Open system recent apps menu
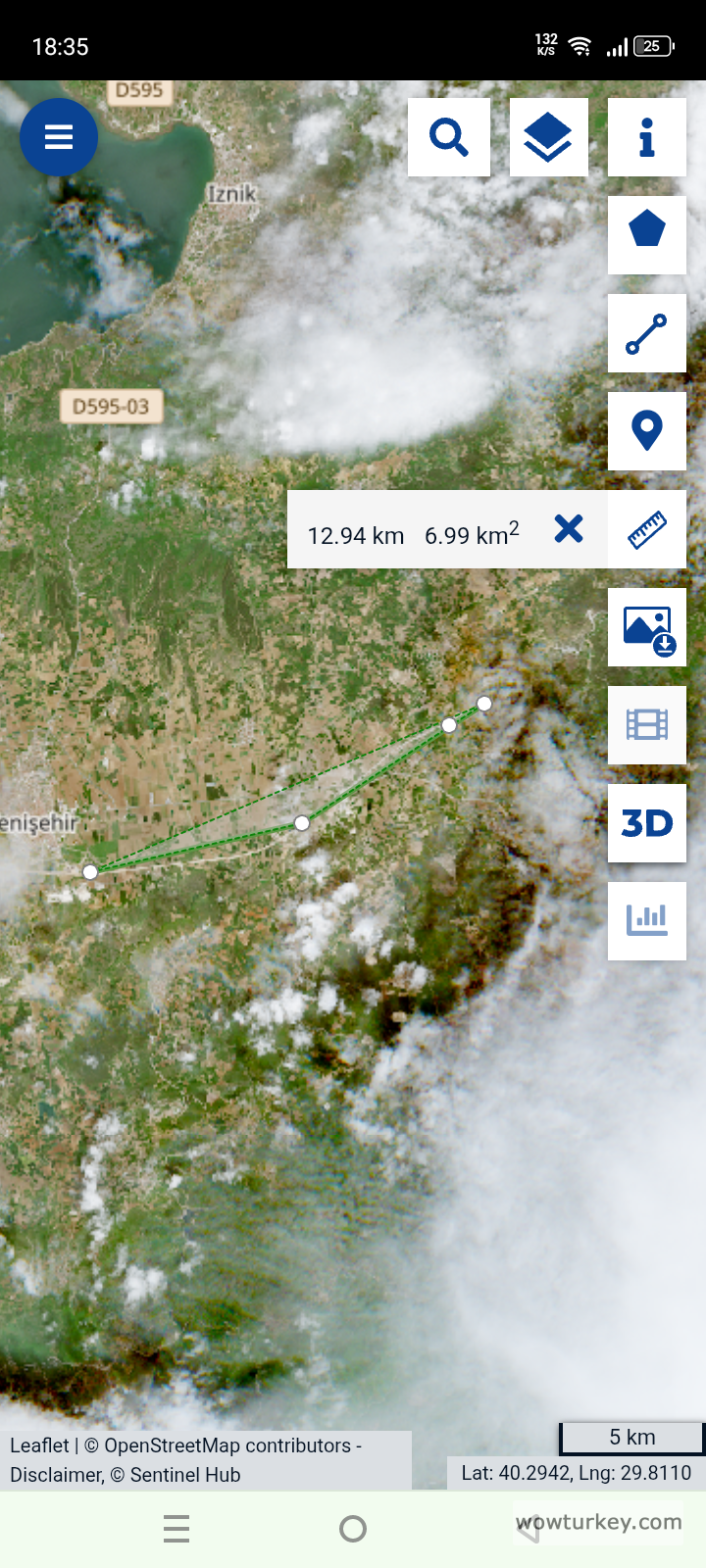This screenshot has height=1568, width=706. (176, 1529)
